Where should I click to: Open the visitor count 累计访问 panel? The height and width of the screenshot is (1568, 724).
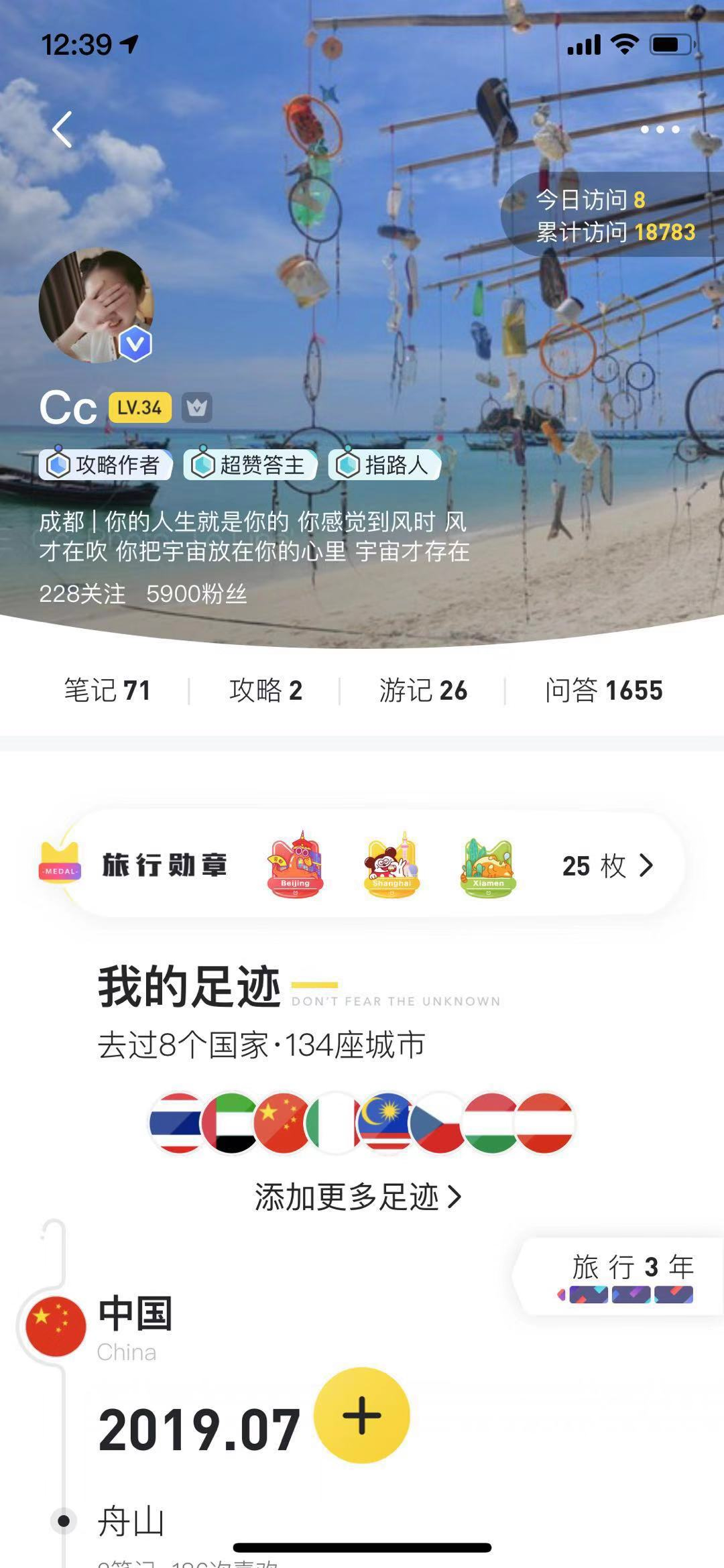(x=613, y=215)
